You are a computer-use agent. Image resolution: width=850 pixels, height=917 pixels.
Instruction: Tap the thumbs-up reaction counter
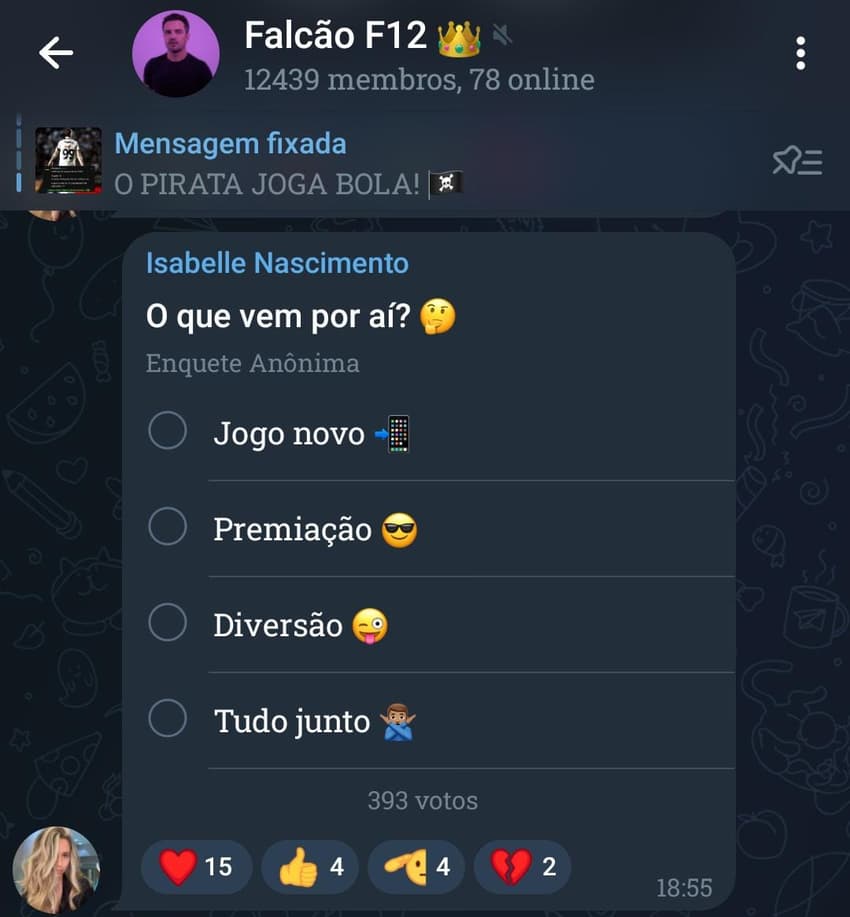click(309, 867)
